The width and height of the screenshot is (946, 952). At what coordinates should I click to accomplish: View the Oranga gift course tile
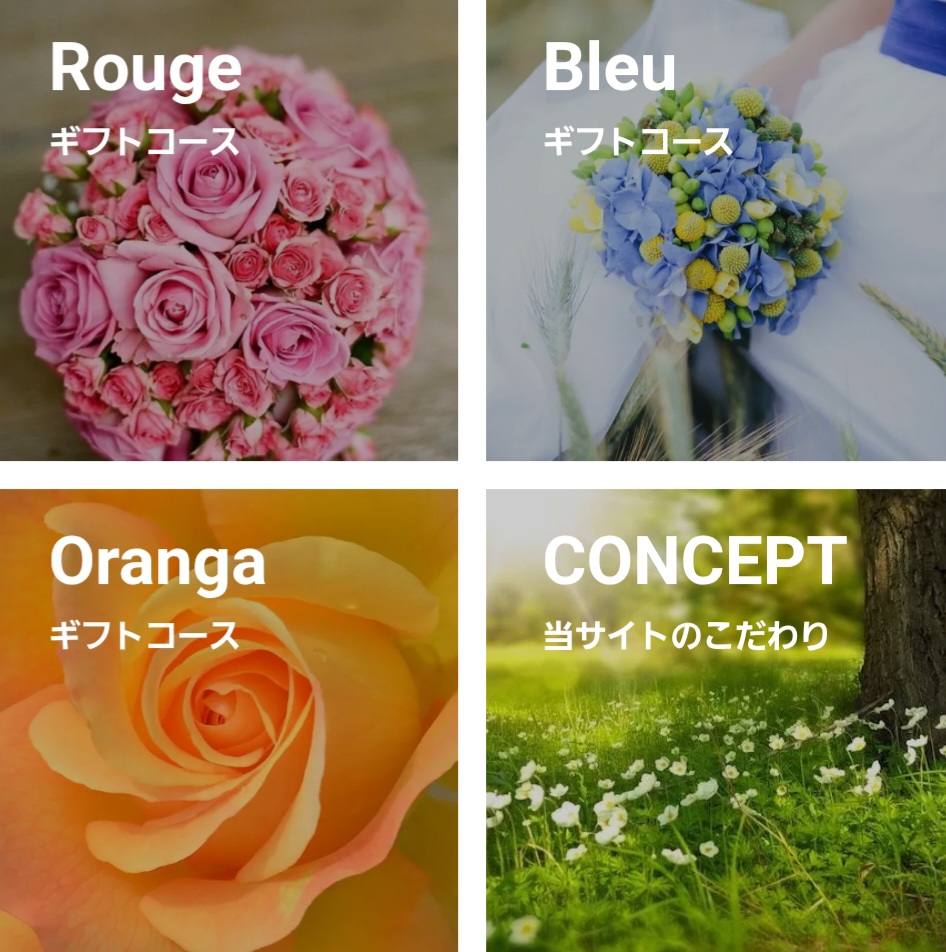tap(229, 720)
